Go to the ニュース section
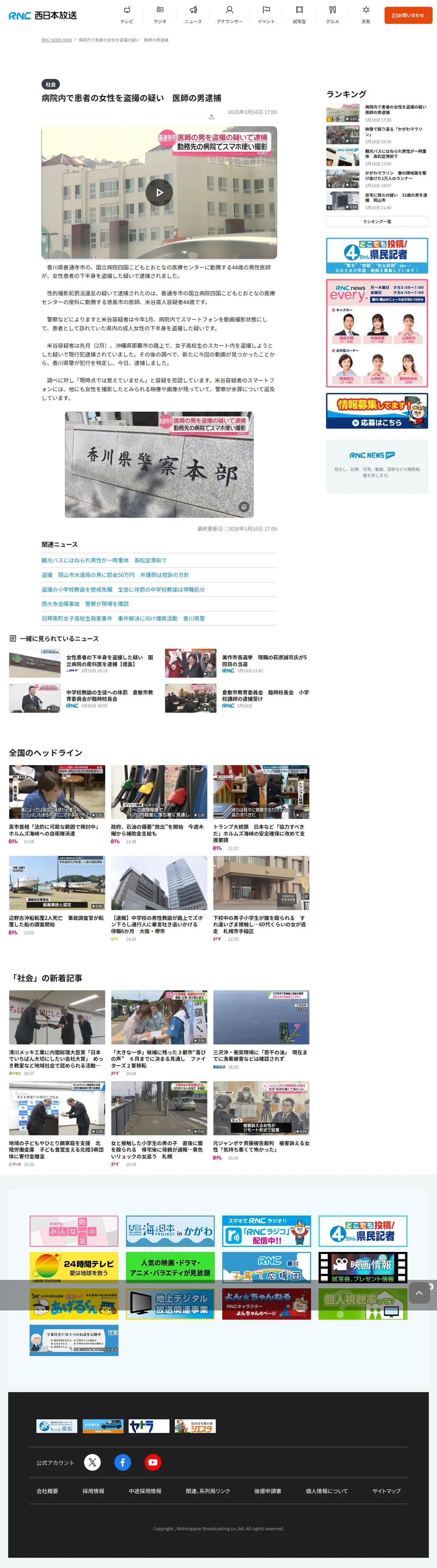 coord(193,15)
